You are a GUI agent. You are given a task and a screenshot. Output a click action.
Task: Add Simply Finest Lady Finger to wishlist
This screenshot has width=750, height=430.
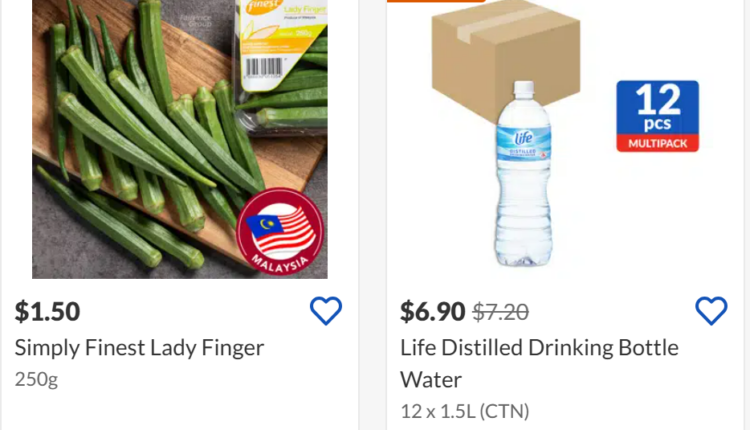326,311
